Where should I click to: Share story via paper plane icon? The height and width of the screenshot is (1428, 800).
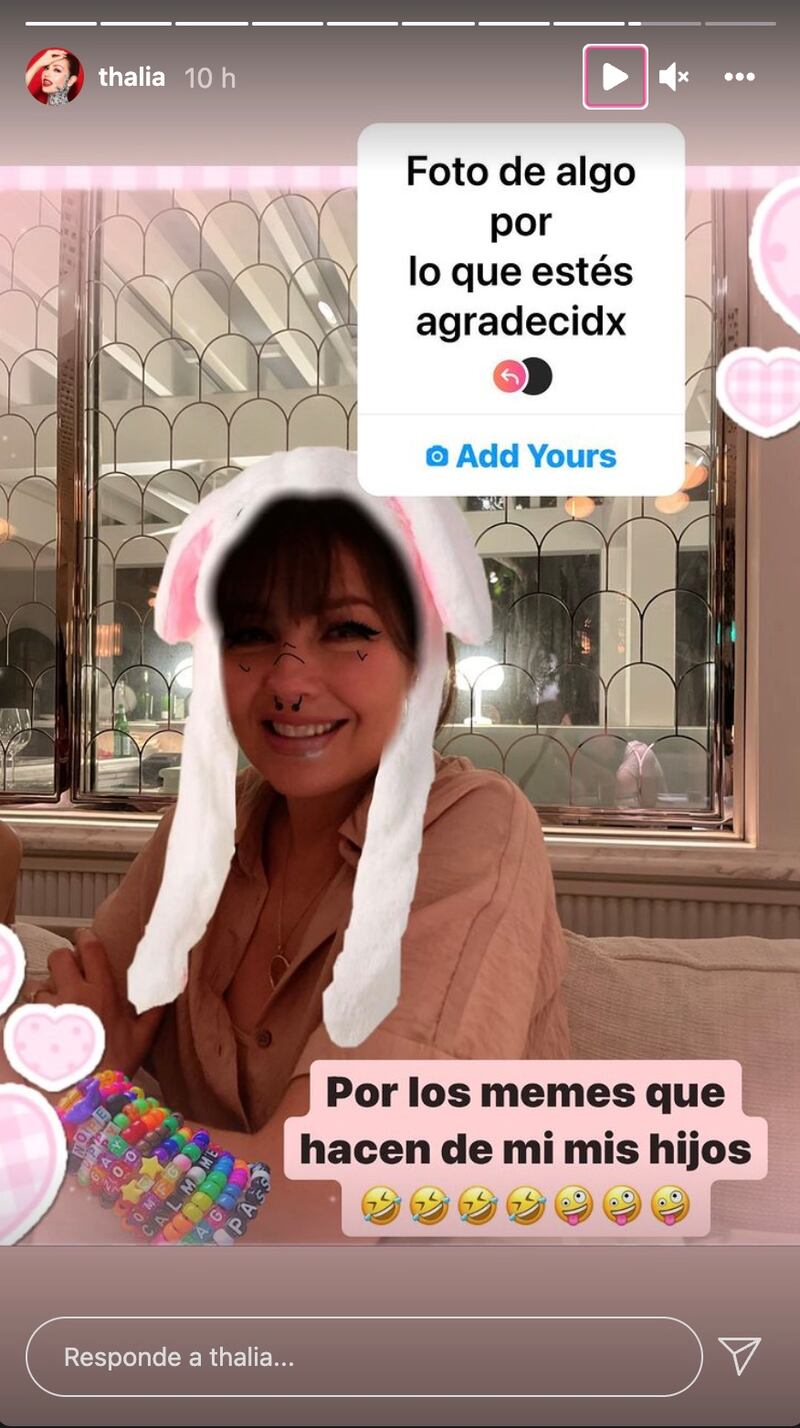click(740, 1356)
